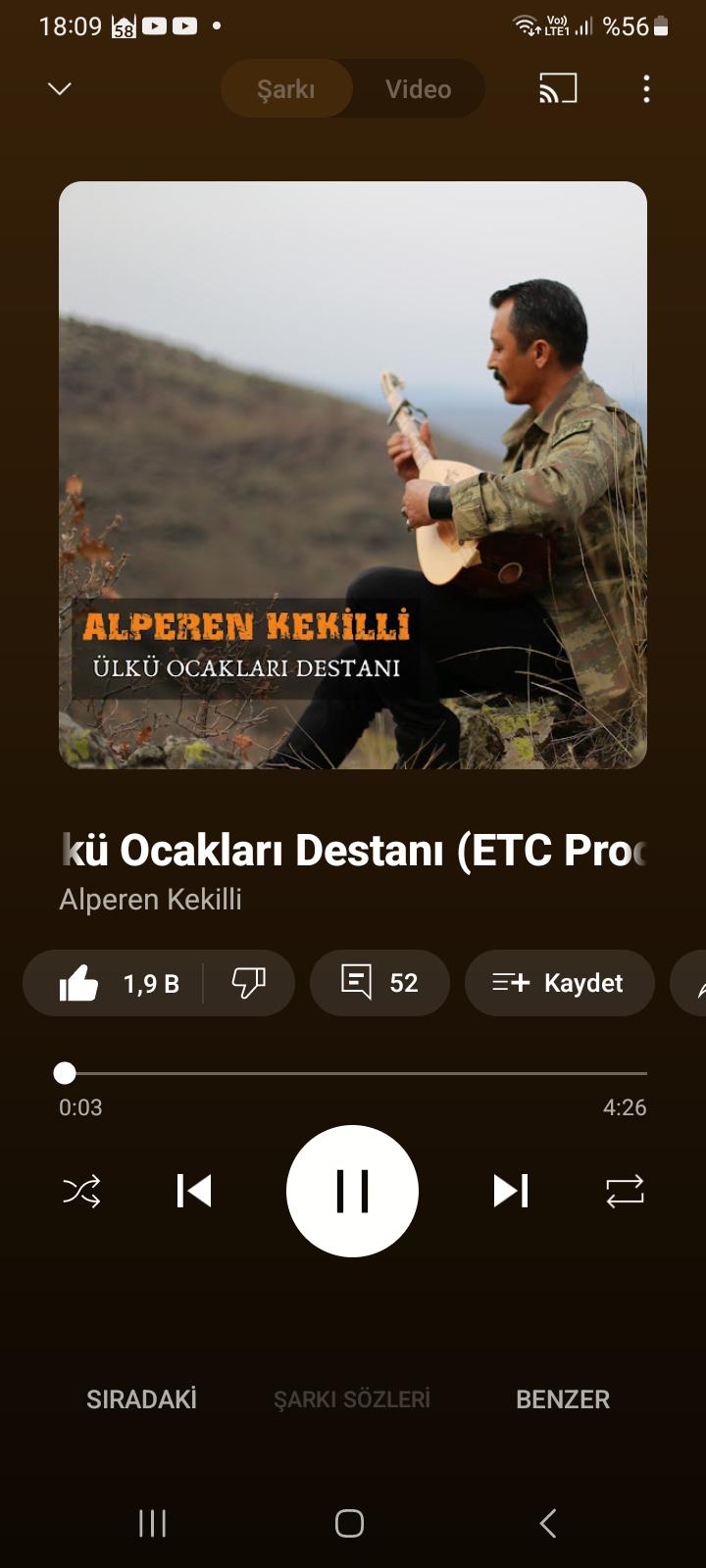This screenshot has width=706, height=1568.
Task: Open the BENZER related tab
Action: point(563,1399)
